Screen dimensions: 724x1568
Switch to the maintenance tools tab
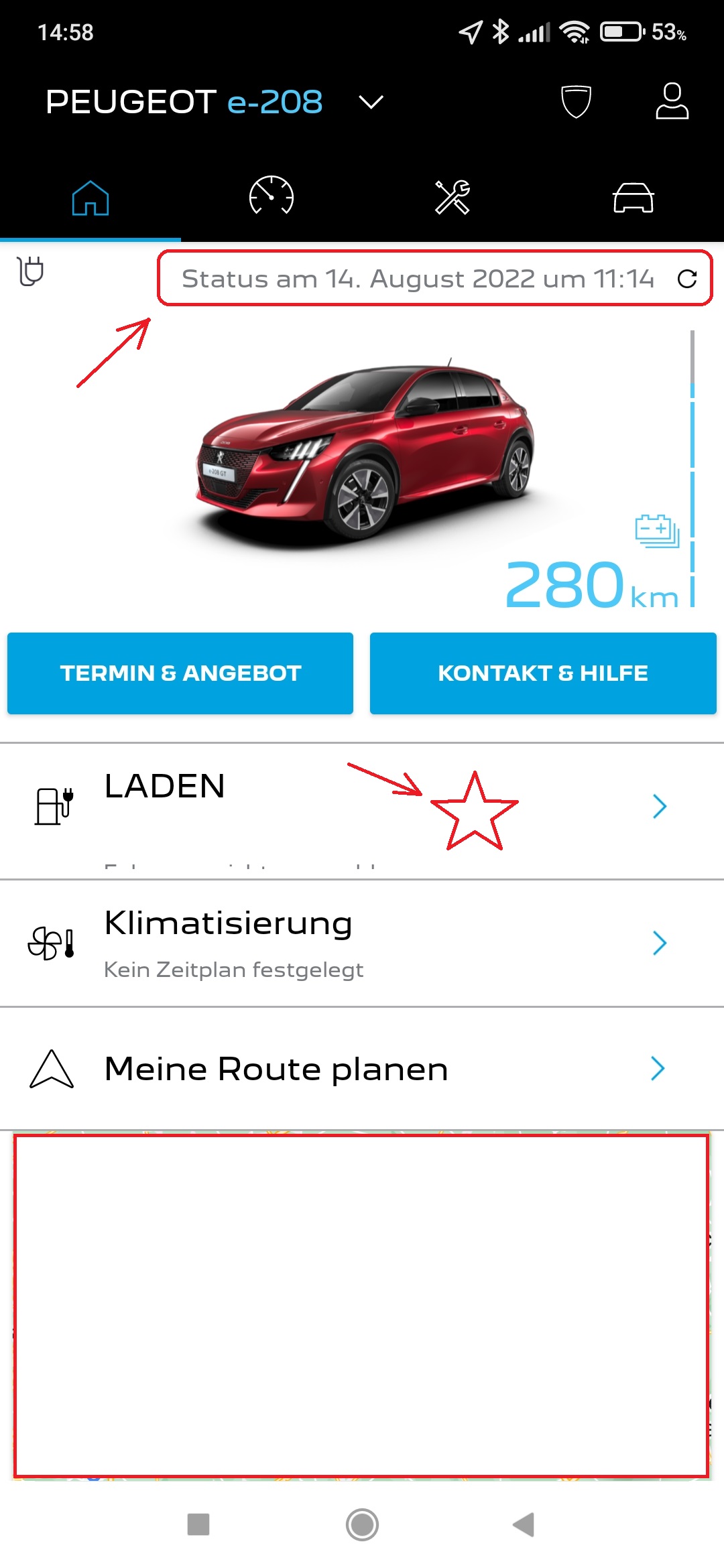point(452,198)
